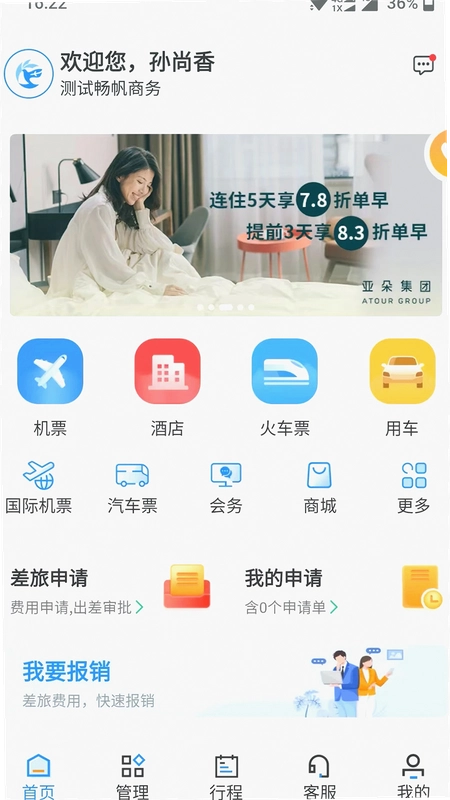Switch to the 客服 tab

(x=319, y=777)
